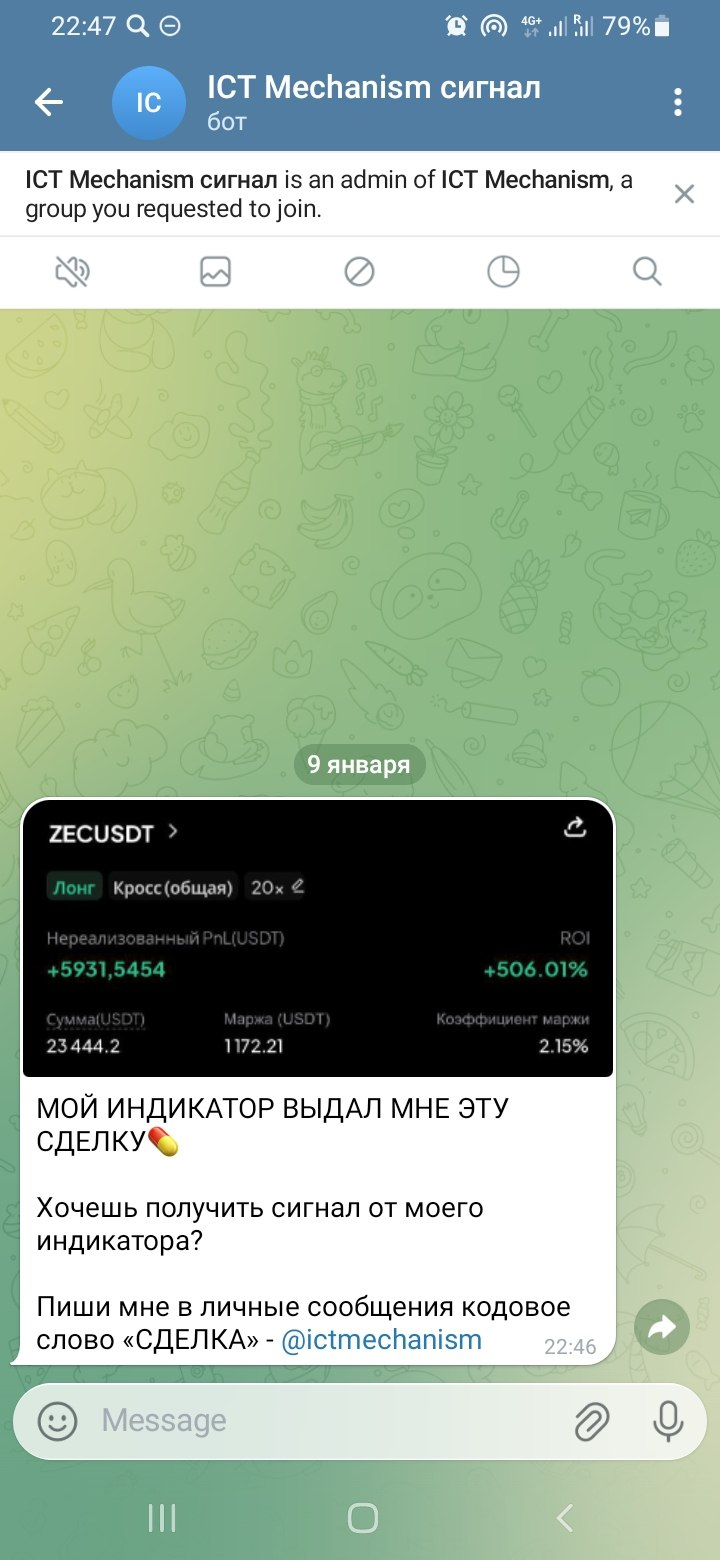Image resolution: width=720 pixels, height=1560 pixels.
Task: Dismiss the admin notice banner
Action: [x=684, y=194]
